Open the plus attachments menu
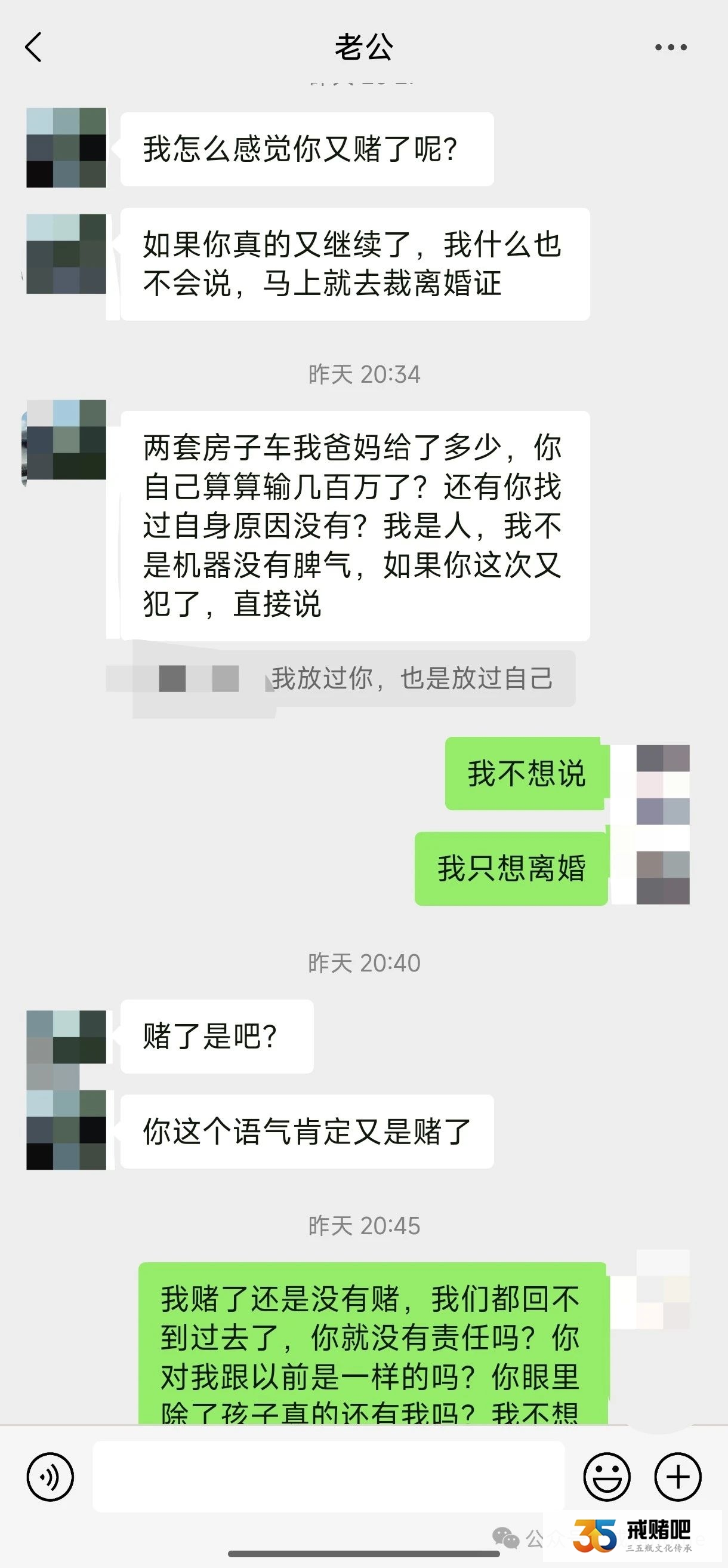This screenshot has width=728, height=1568. point(677,1477)
